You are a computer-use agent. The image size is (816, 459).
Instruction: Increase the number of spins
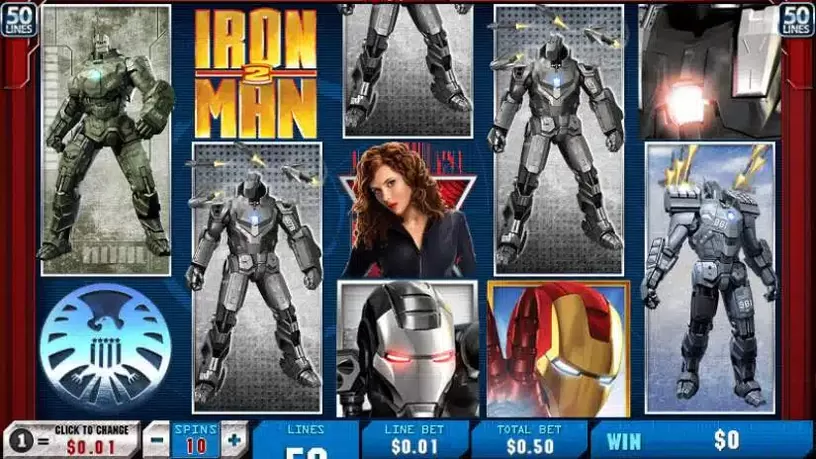pyautogui.click(x=234, y=439)
